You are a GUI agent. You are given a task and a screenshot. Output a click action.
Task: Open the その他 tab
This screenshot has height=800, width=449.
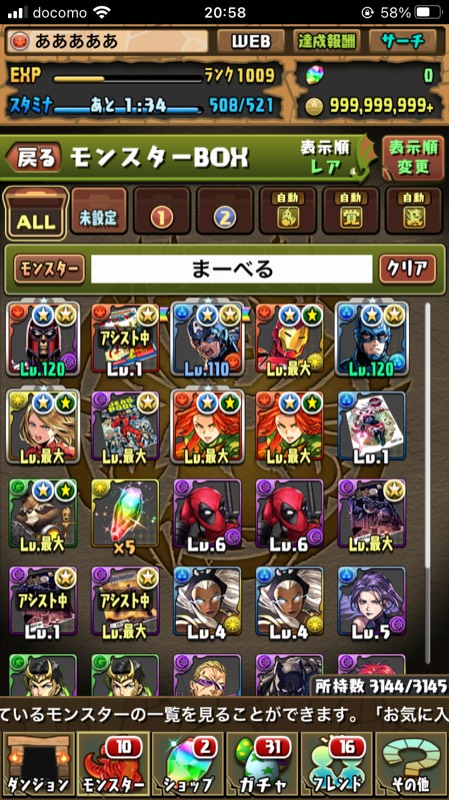point(411,764)
